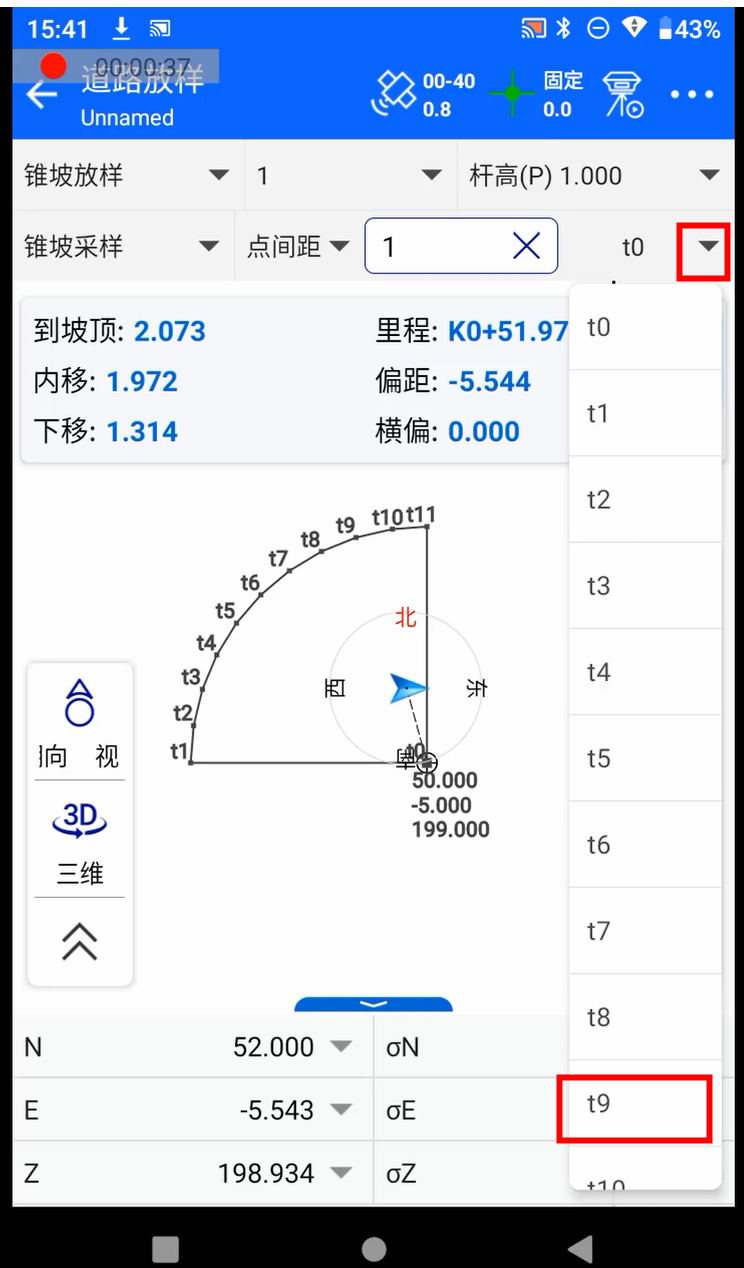Expand the 杆高(P) 1.000 dropdown
The image size is (744, 1268).
pyautogui.click(x=594, y=176)
